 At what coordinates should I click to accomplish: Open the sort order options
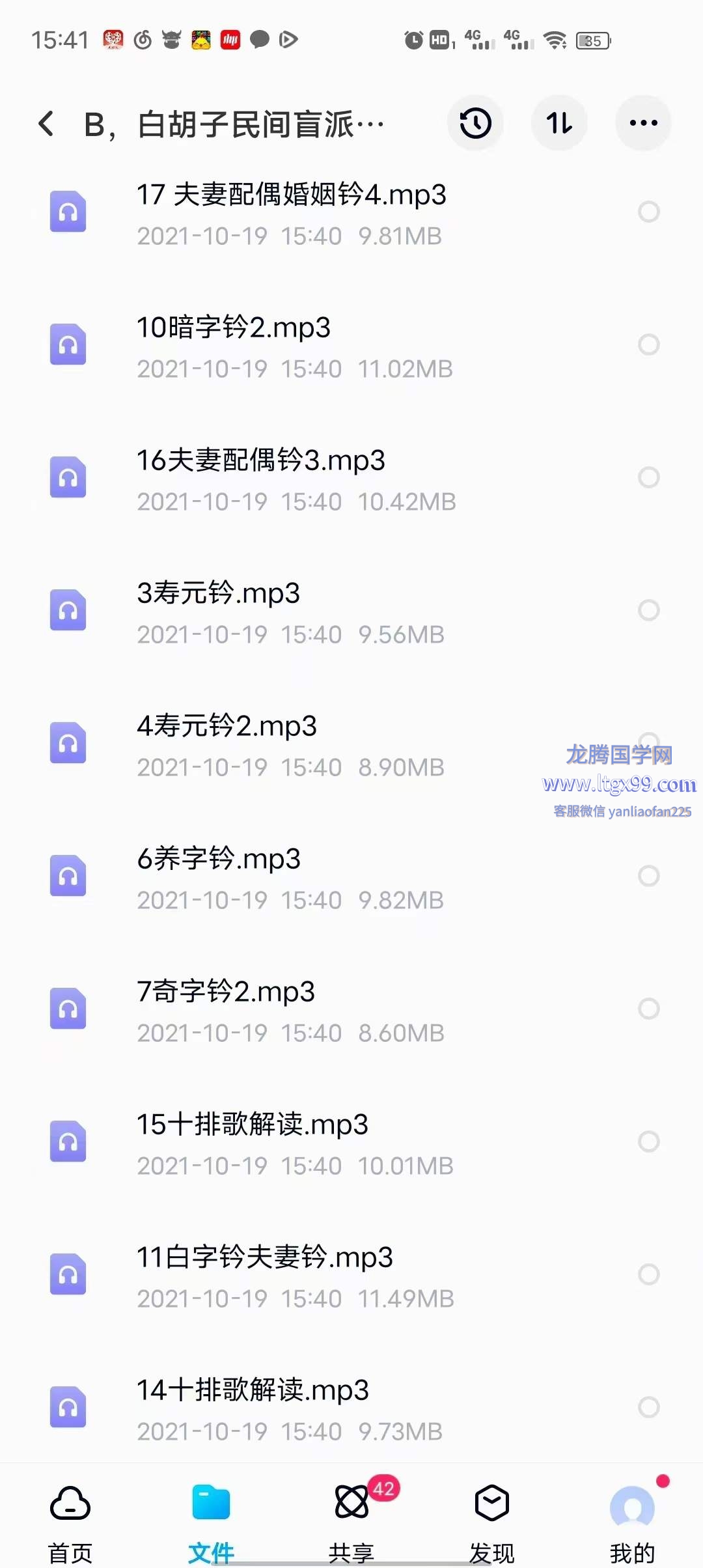click(x=559, y=123)
